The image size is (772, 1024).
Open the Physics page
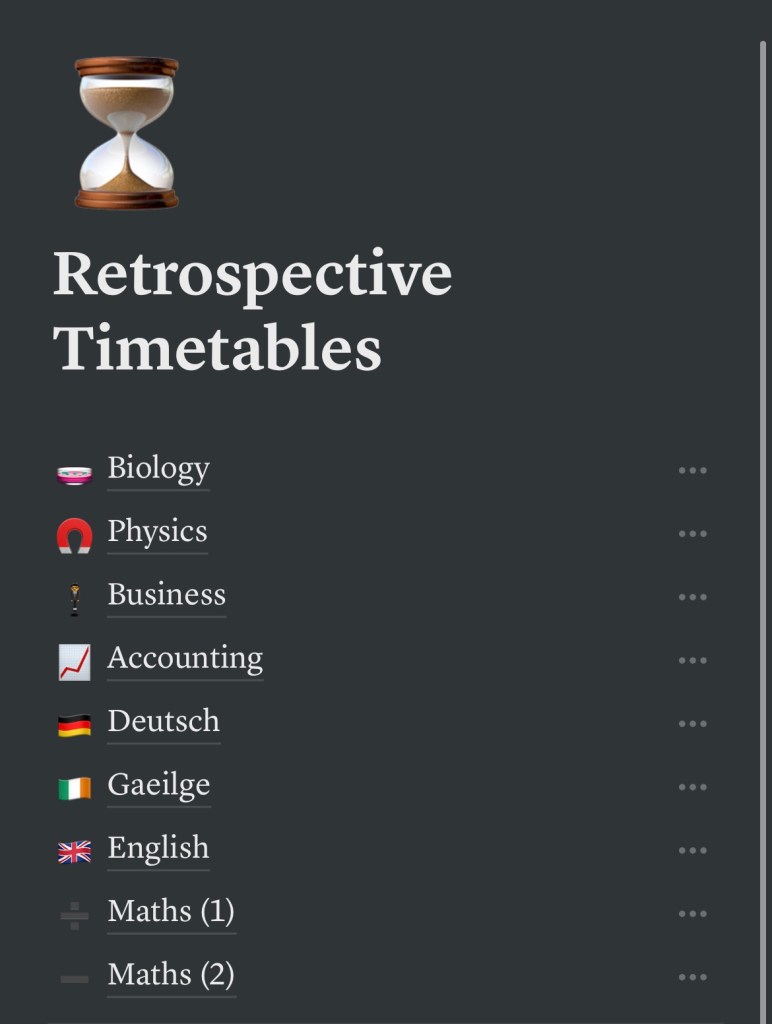point(157,532)
